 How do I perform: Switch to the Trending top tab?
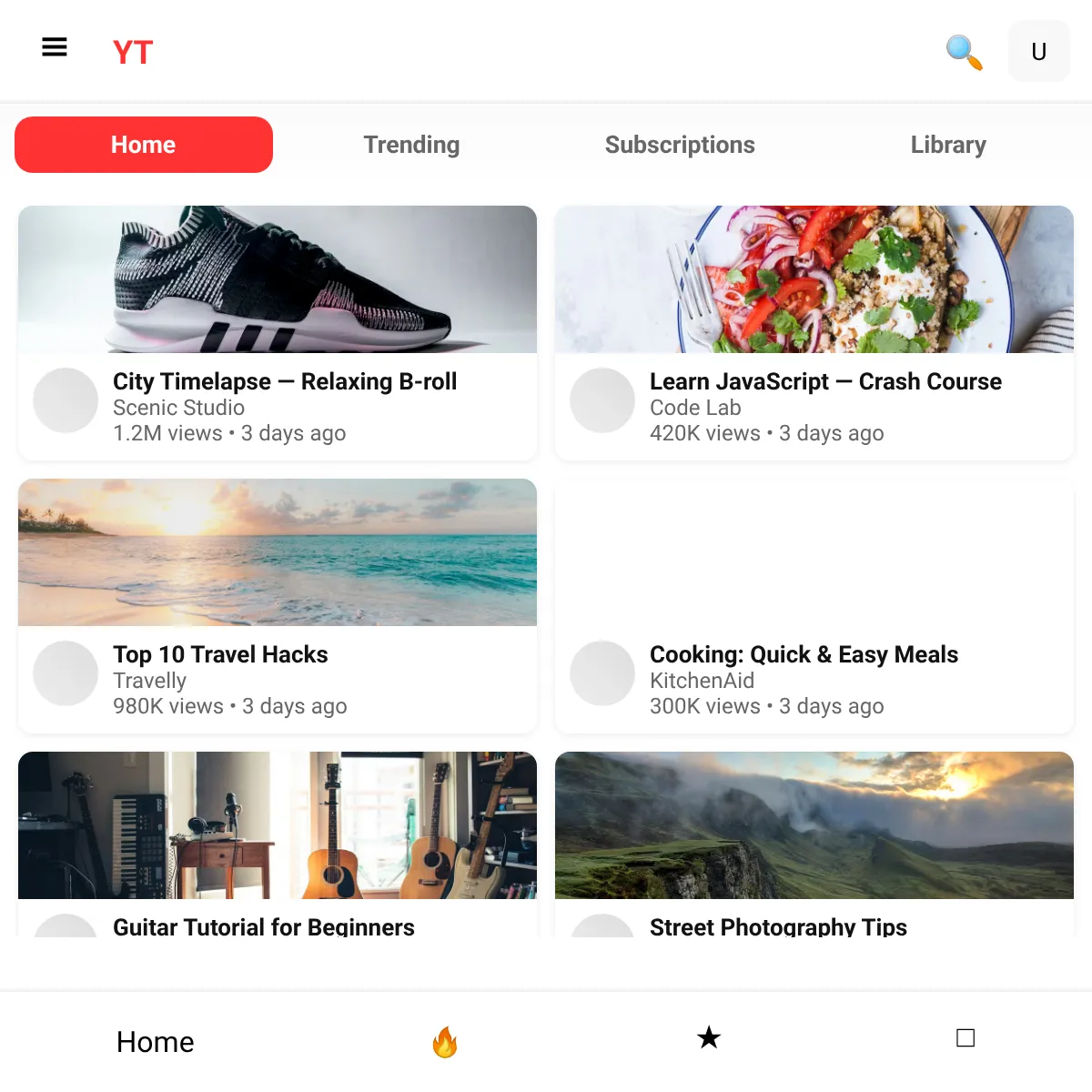411,145
